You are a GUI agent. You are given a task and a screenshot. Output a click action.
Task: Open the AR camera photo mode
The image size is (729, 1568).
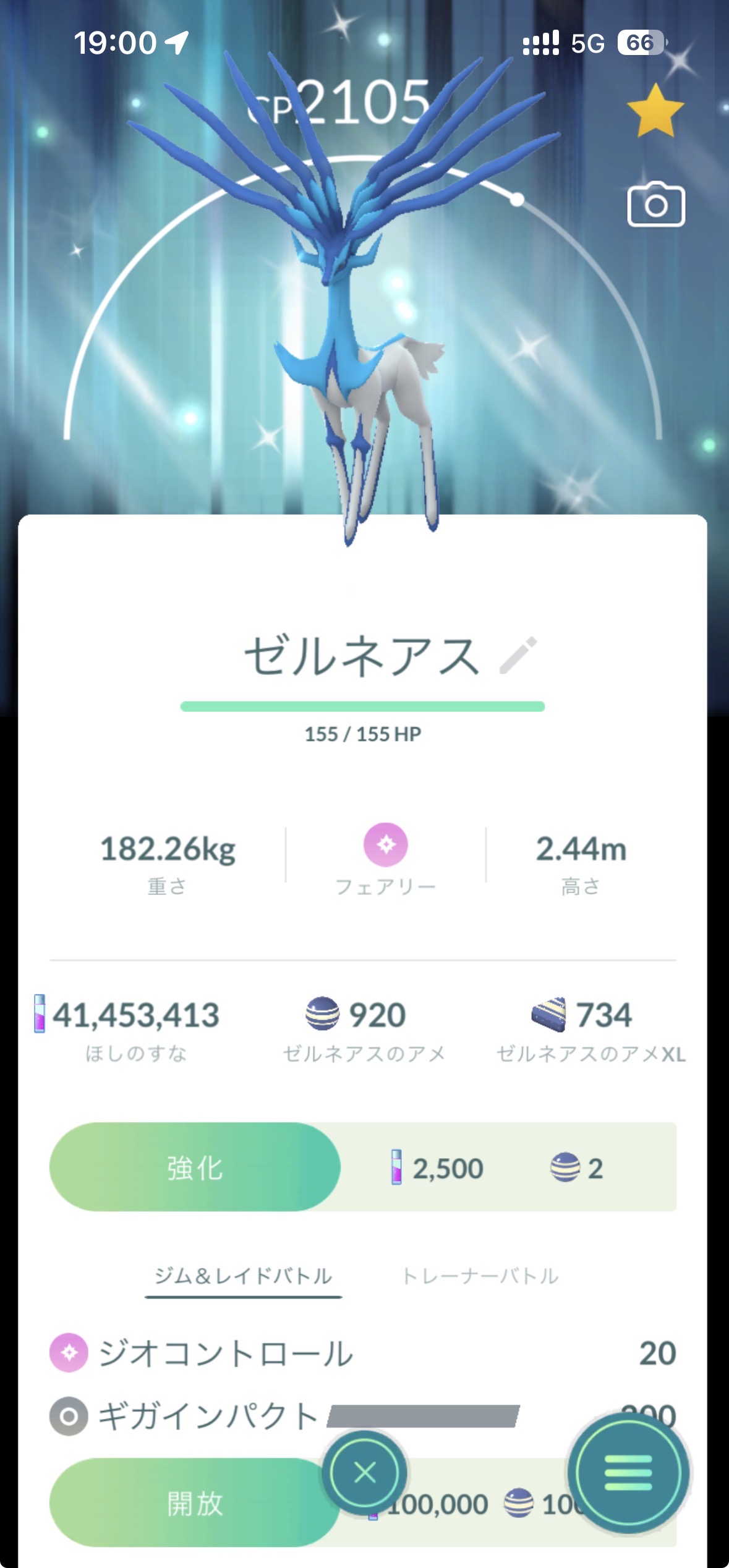click(x=655, y=205)
